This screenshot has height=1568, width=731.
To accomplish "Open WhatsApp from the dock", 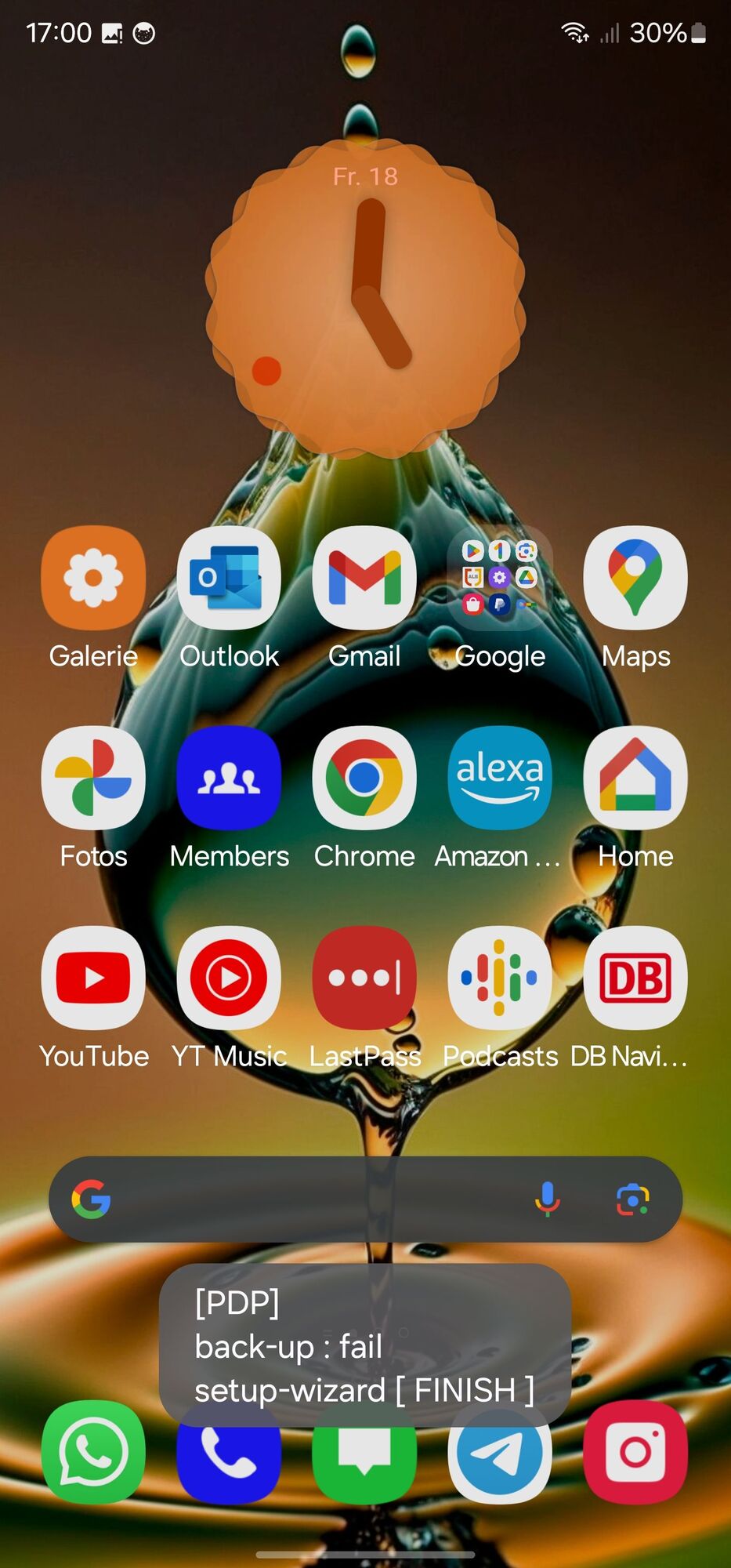I will 93,1452.
